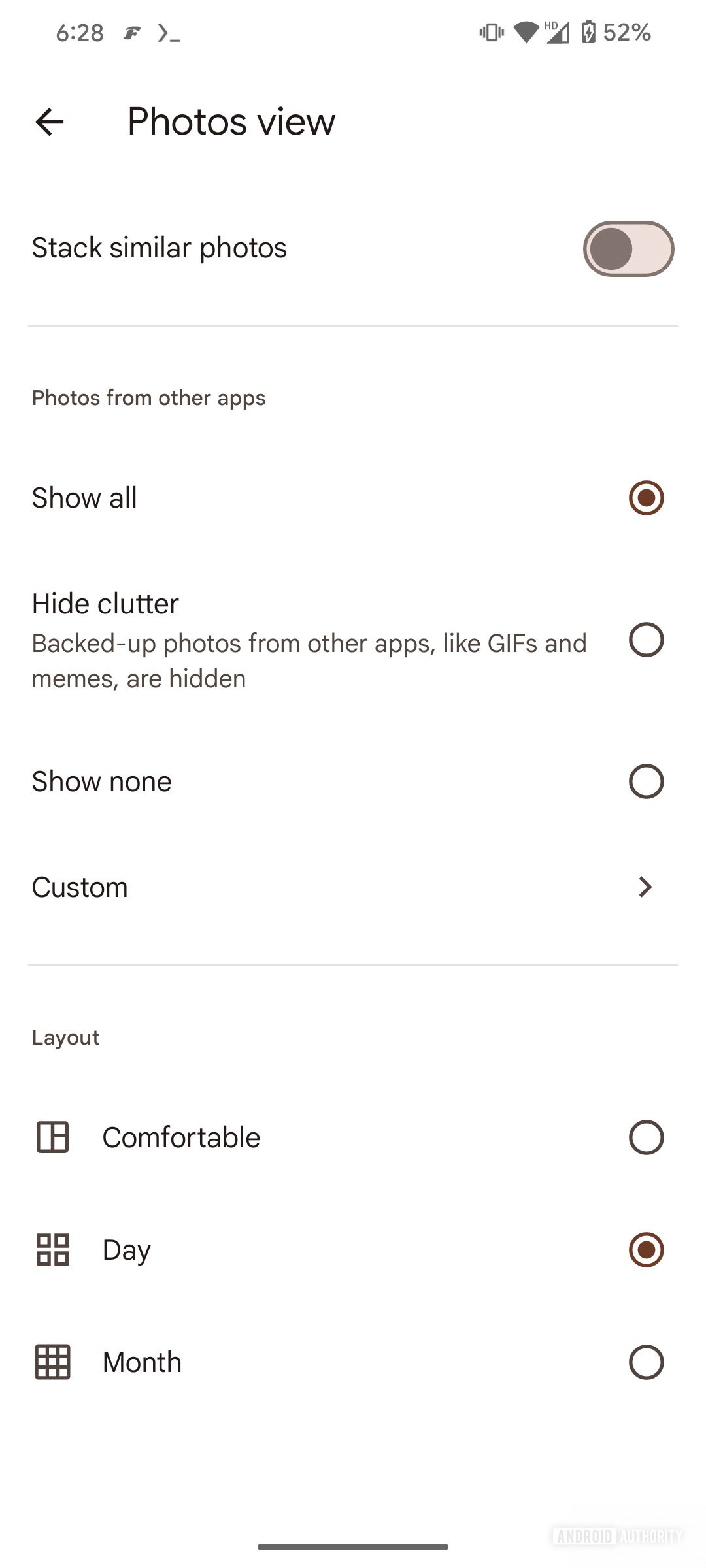This screenshot has width=706, height=1568.
Task: Choose Hide clutter option
Action: (x=646, y=640)
